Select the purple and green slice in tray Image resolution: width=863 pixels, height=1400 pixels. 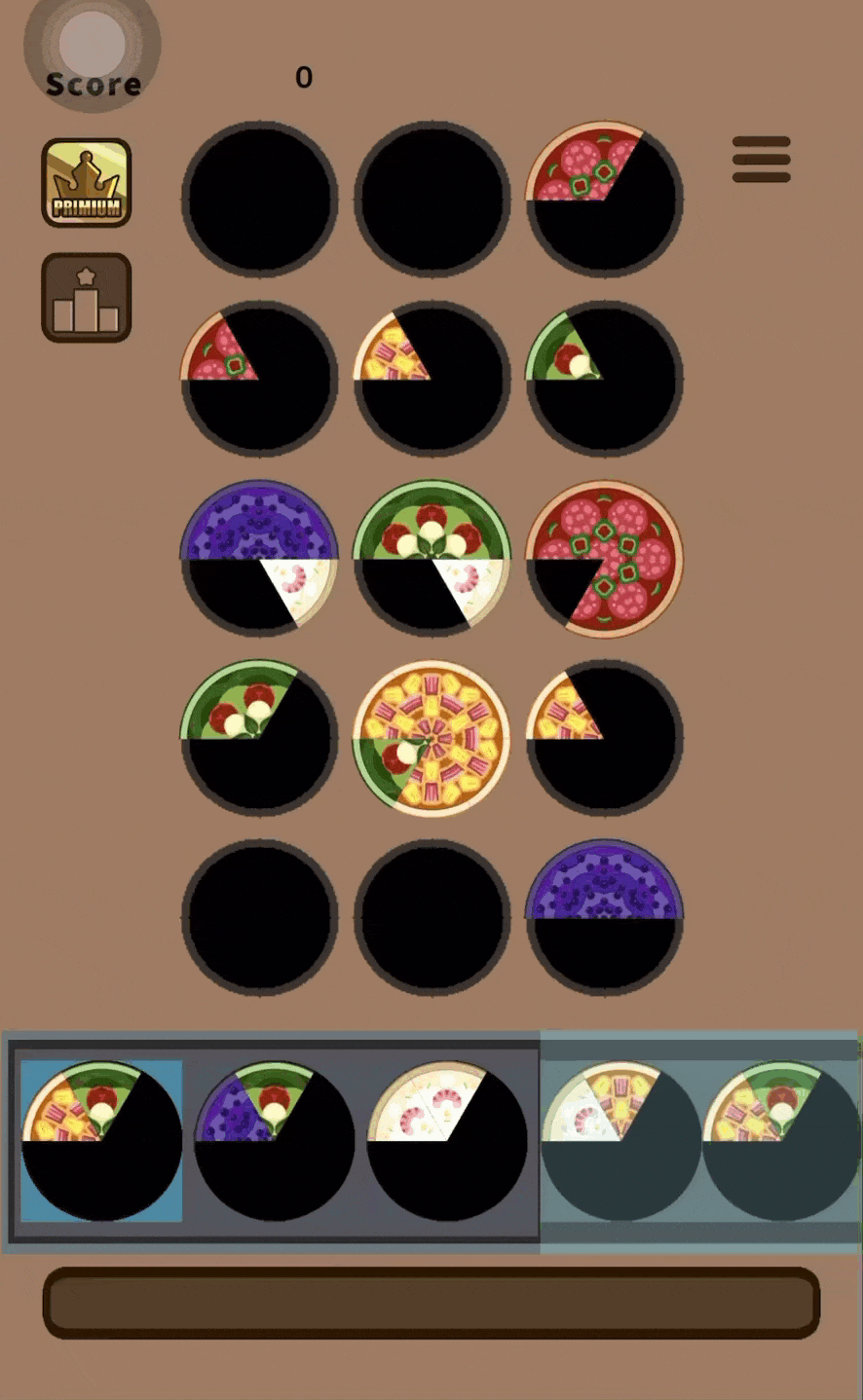[275, 1140]
